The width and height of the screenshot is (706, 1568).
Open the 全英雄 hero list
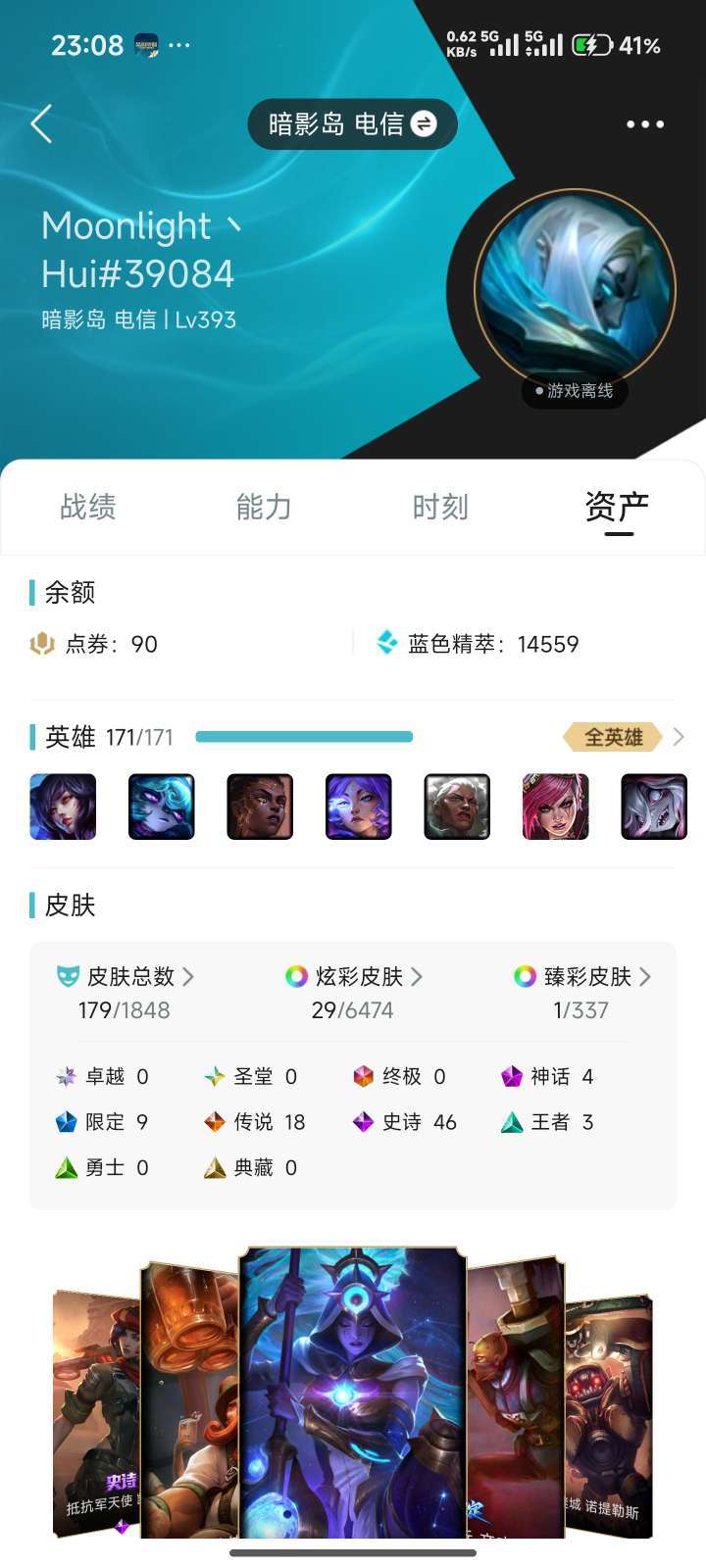pyautogui.click(x=624, y=737)
